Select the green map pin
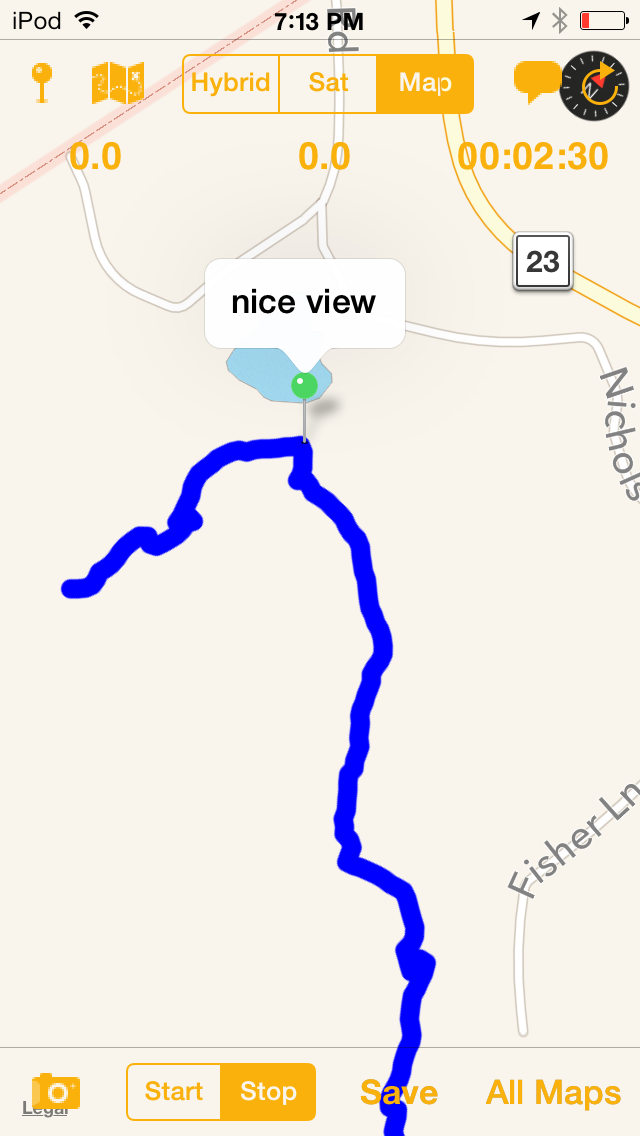 click(x=304, y=385)
